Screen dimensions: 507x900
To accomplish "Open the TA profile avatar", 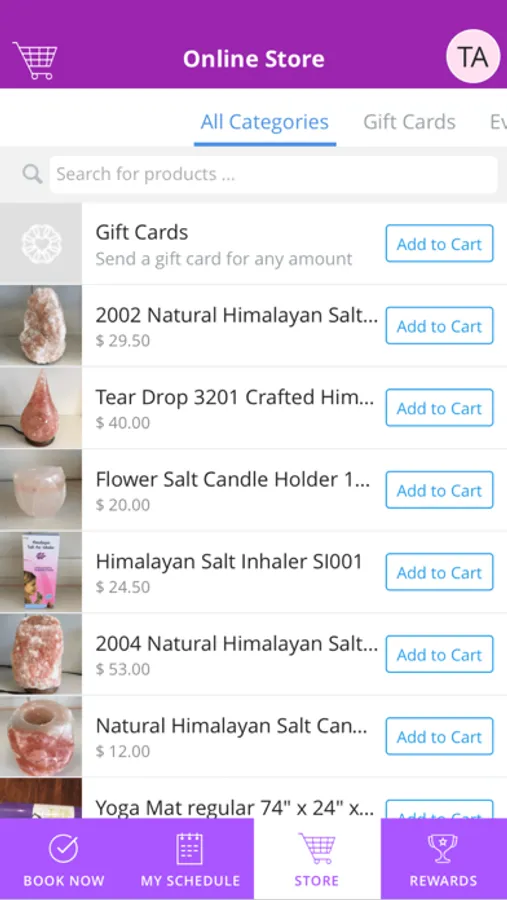I will pyautogui.click(x=473, y=56).
